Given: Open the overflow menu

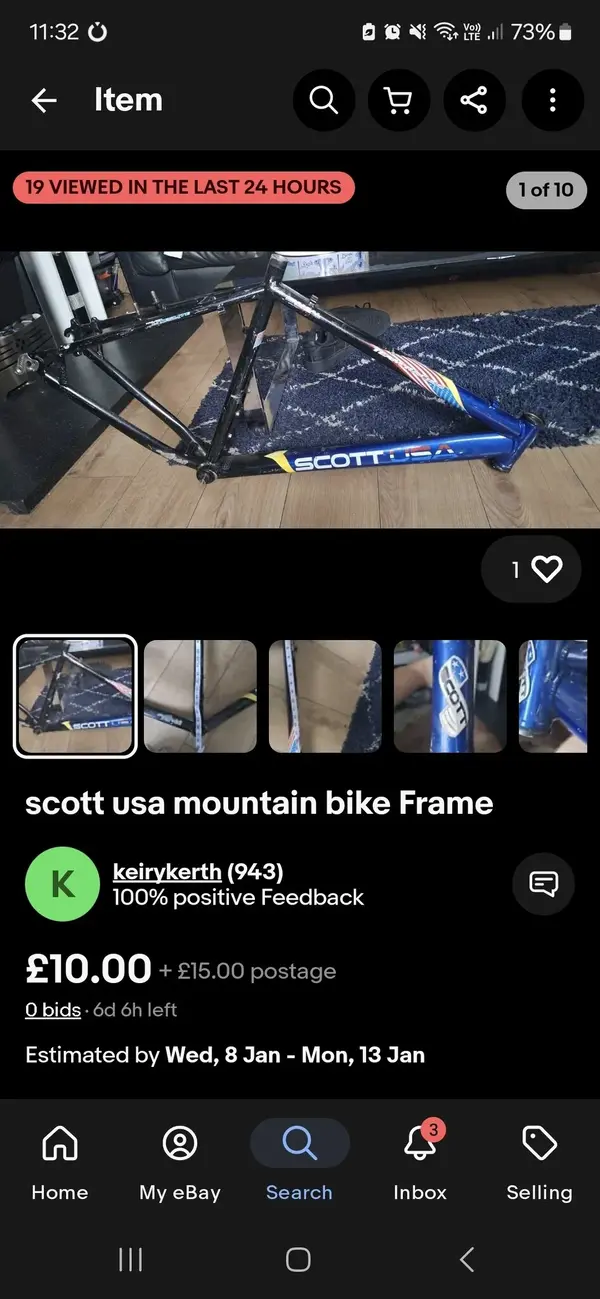Looking at the screenshot, I should pyautogui.click(x=552, y=100).
